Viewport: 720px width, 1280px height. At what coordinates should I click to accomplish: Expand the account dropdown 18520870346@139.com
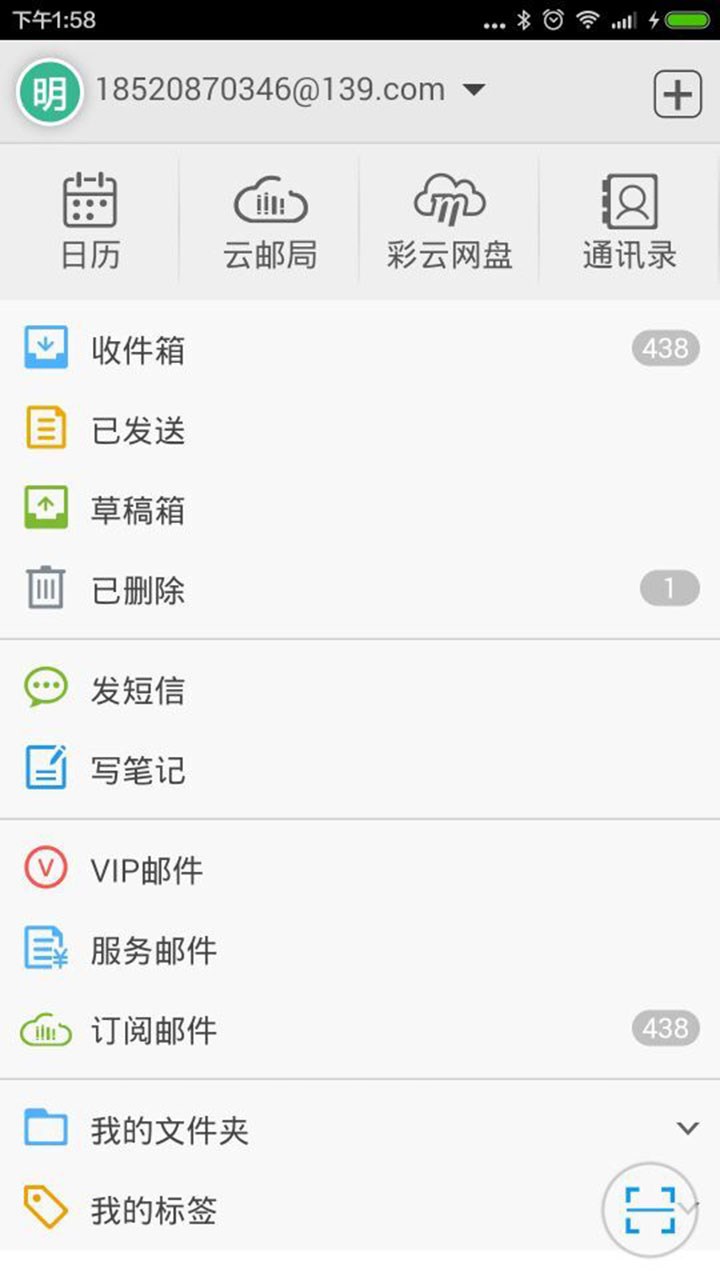click(x=290, y=90)
